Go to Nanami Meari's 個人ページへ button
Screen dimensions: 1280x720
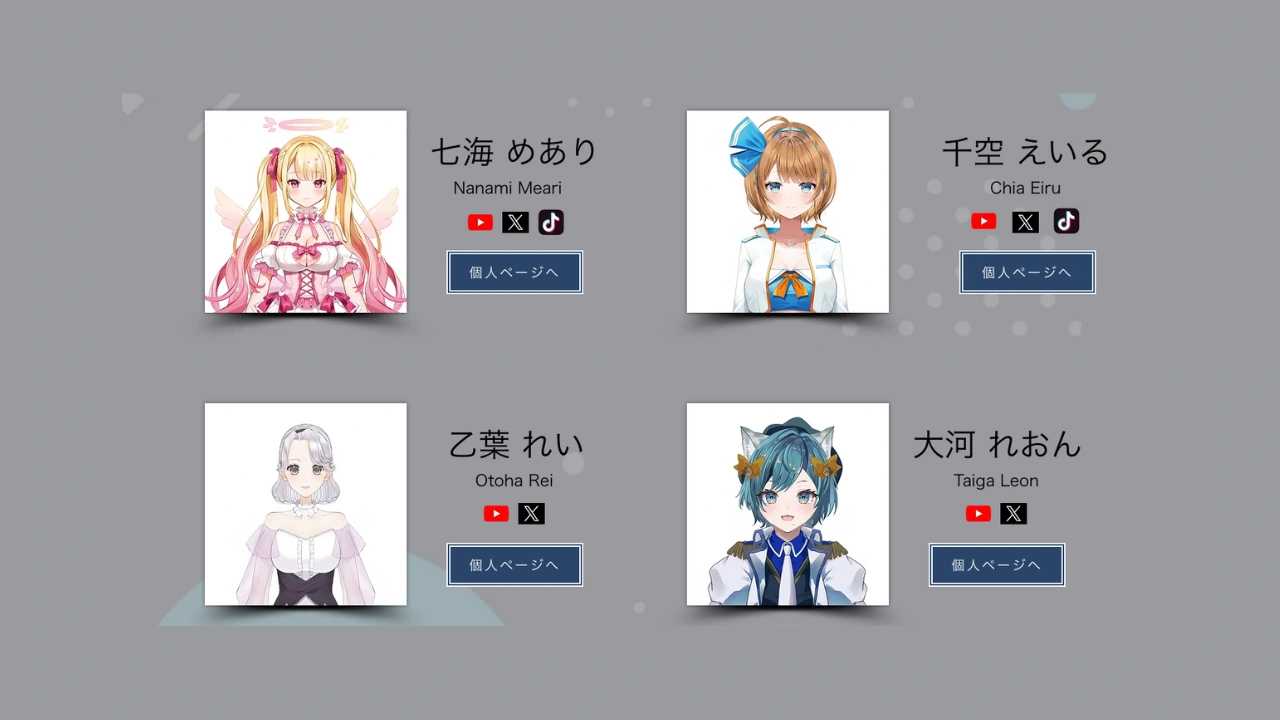click(x=514, y=272)
